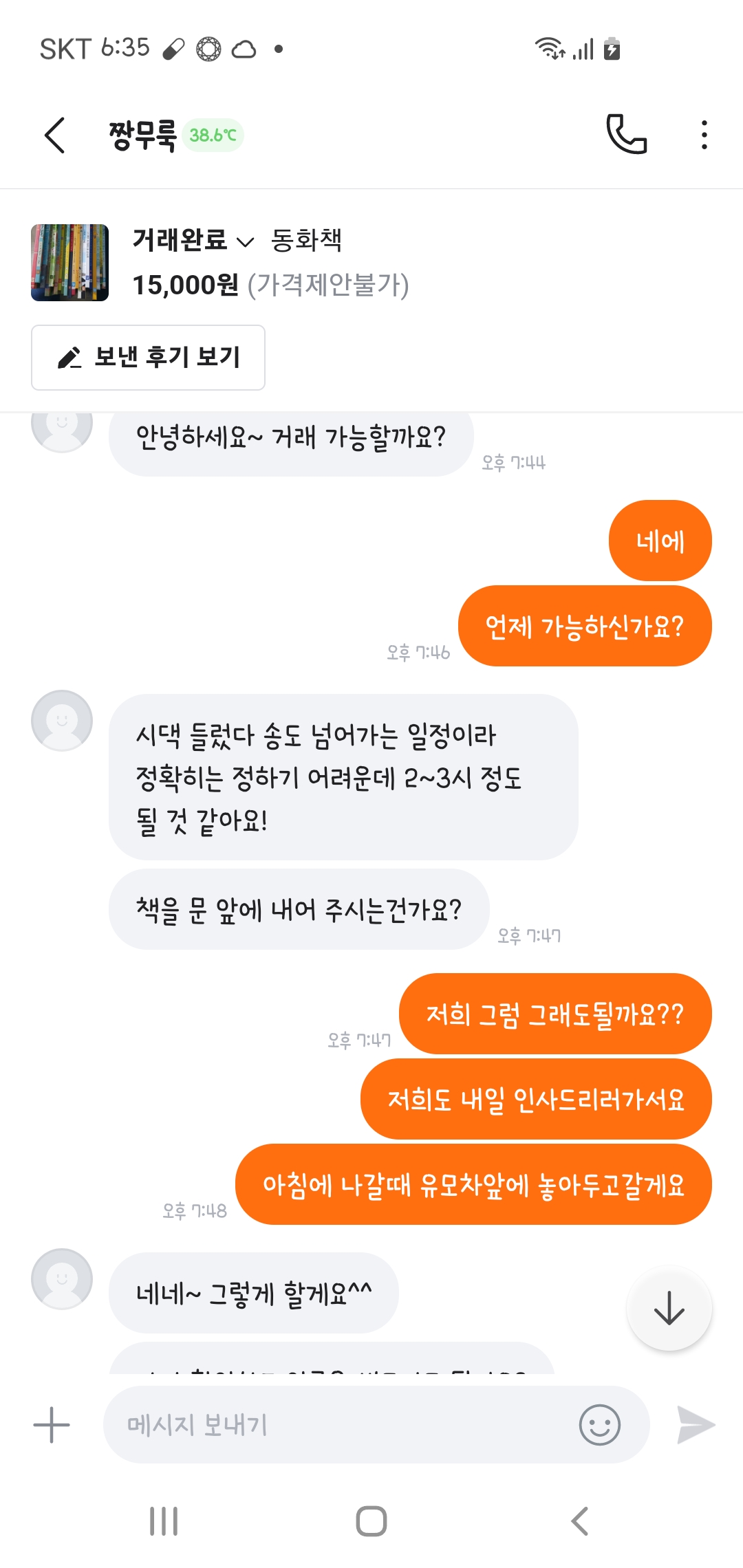Tap the 보낸 후기 보기 button
743x1568 pixels.
(x=148, y=358)
